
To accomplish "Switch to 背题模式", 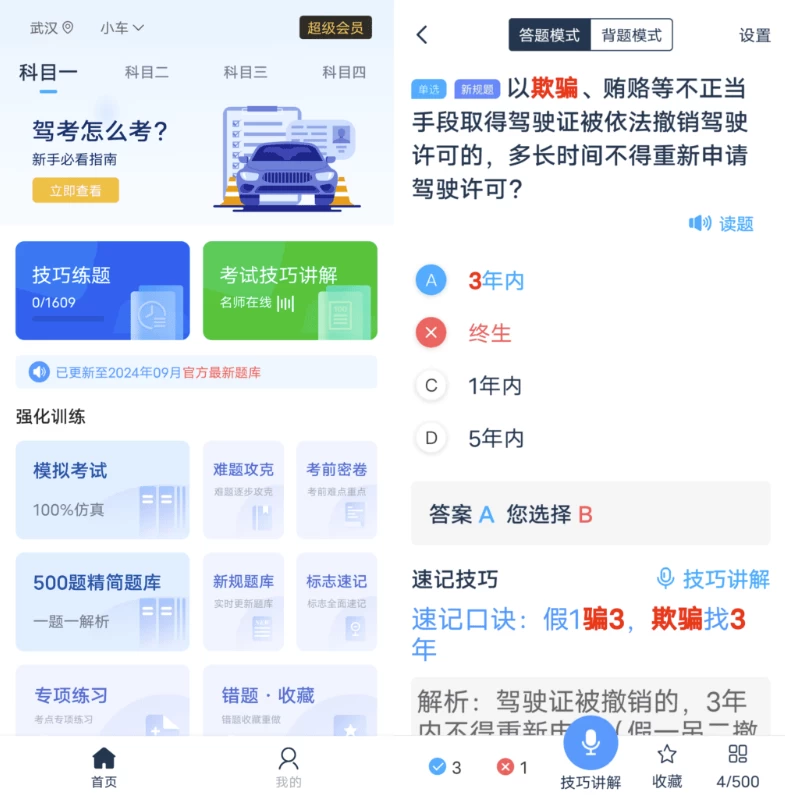I will click(631, 35).
